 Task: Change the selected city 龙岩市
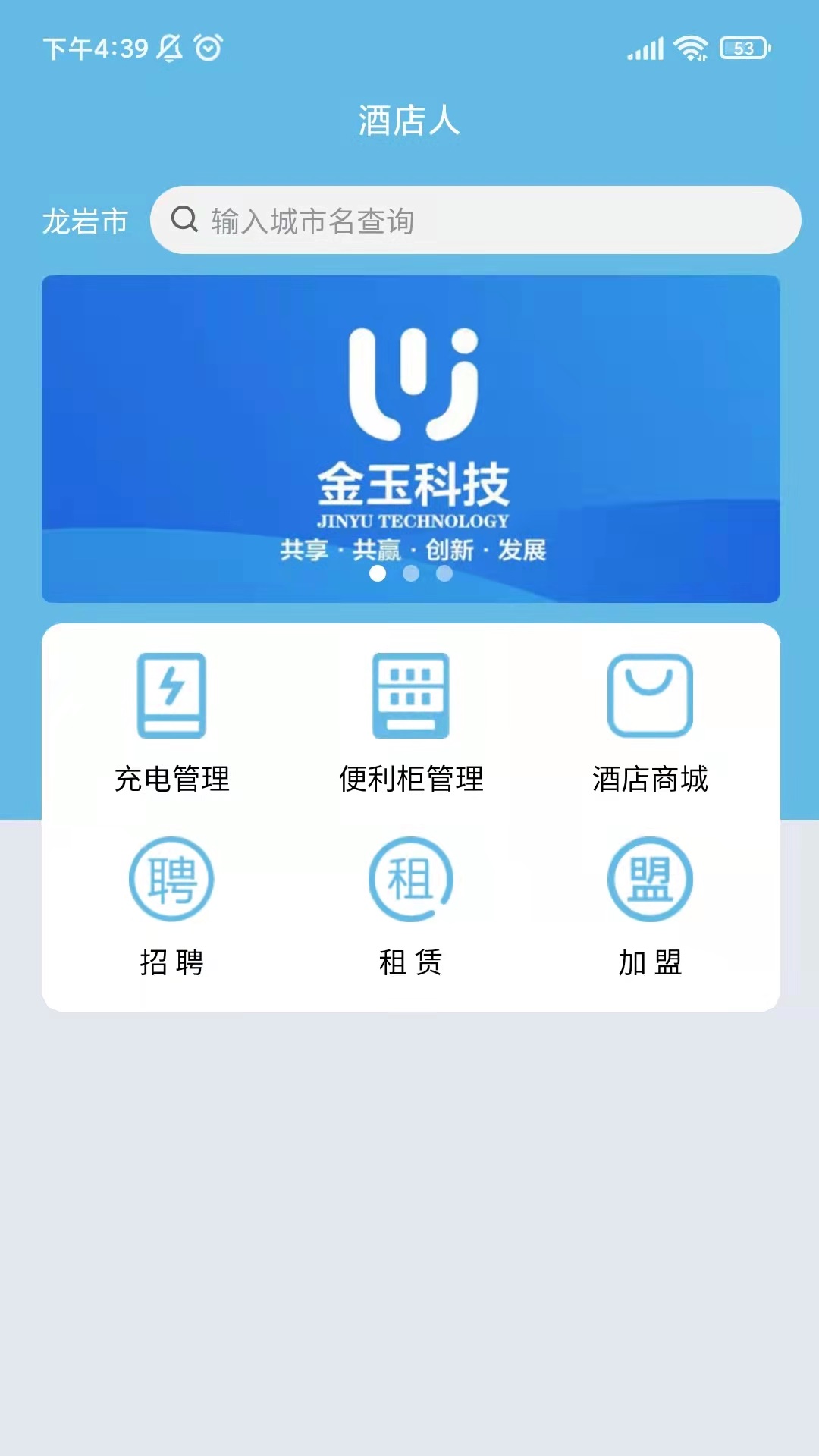coord(85,222)
